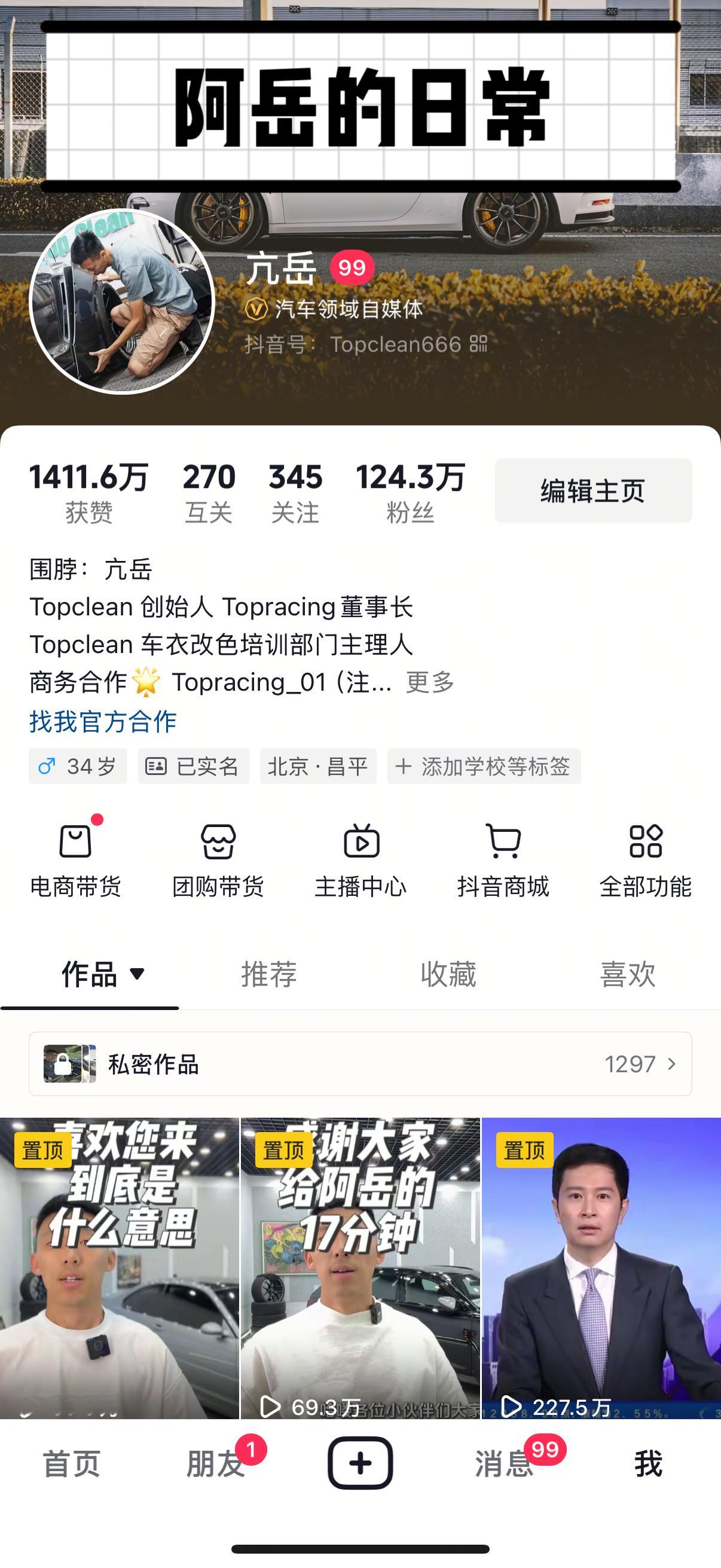The image size is (721, 1568).
Task: Open 私密作品 list via the right chevron
Action: pyautogui.click(x=673, y=1064)
